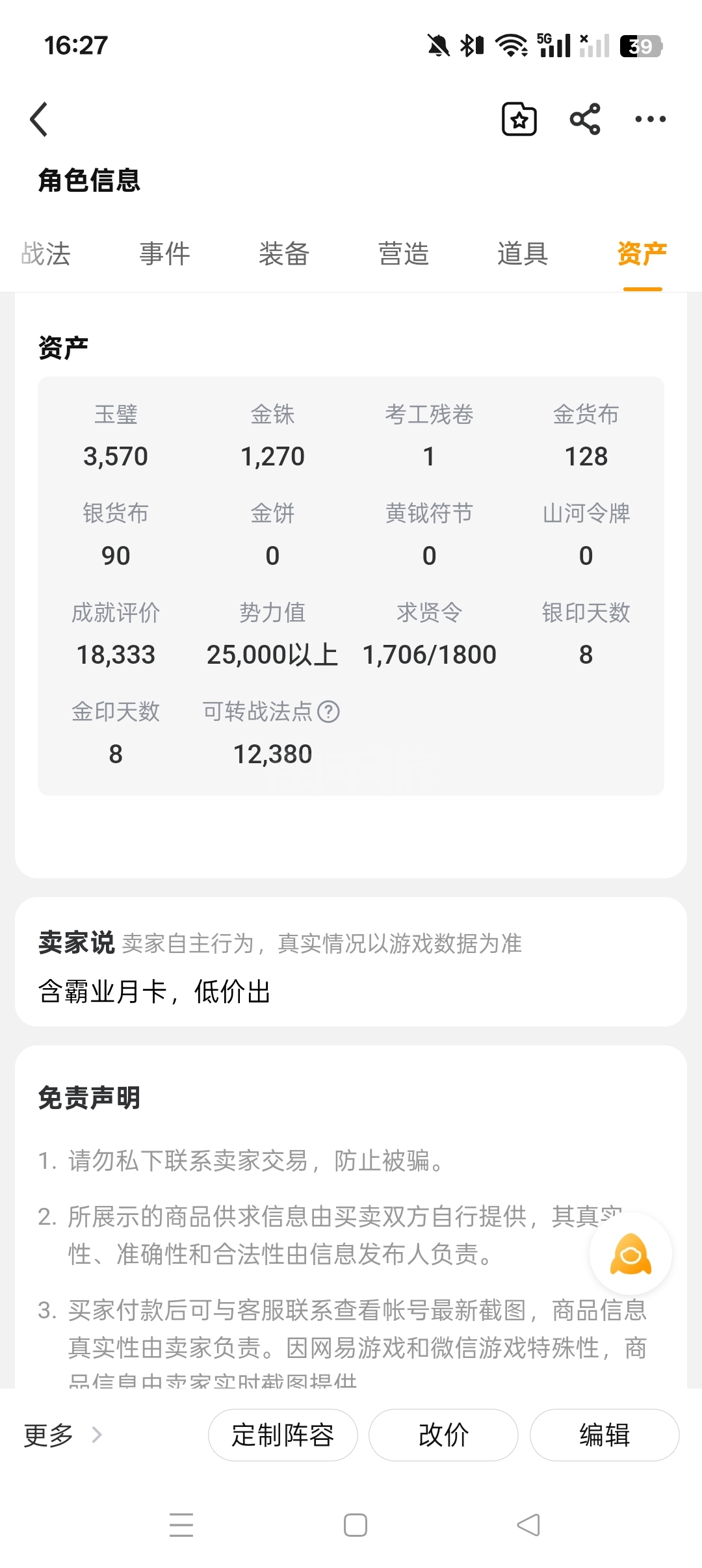Viewport: 702px width, 1568px height.
Task: Go to the system home screen
Action: tap(356, 1525)
